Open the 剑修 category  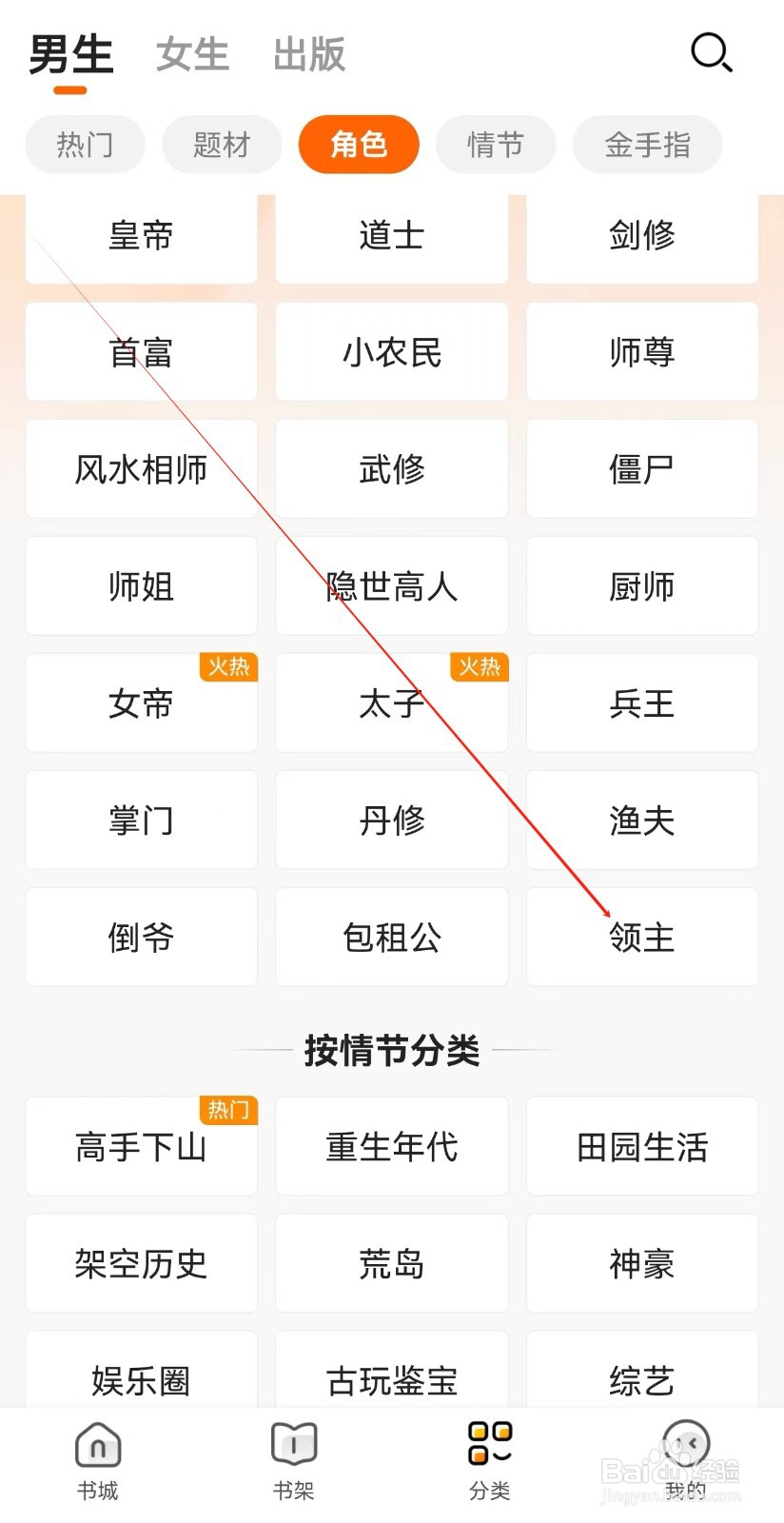(641, 235)
